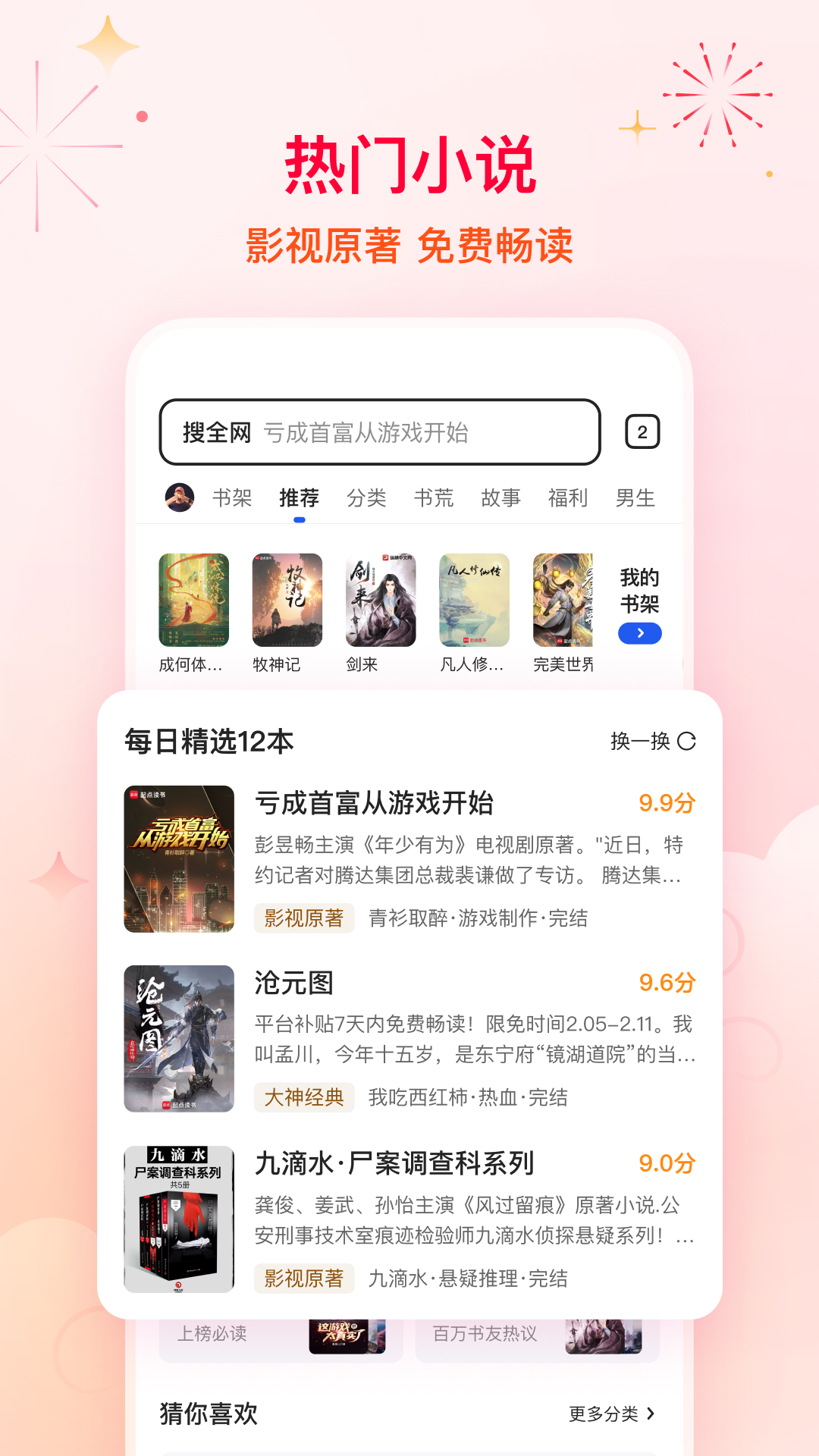Open the 凡人修仙传 book cover
Image resolution: width=819 pixels, height=1456 pixels.
[473, 601]
